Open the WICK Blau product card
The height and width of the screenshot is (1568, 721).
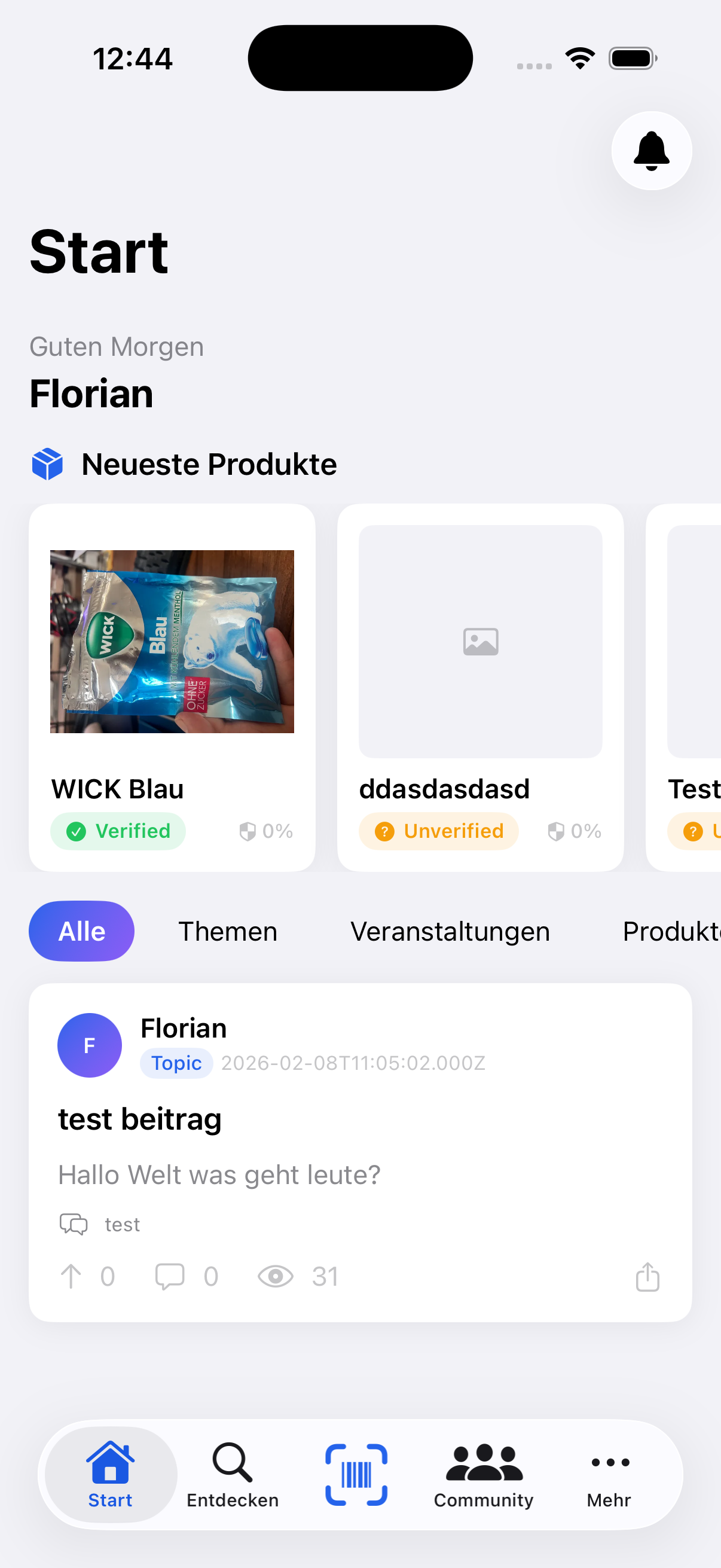click(172, 687)
